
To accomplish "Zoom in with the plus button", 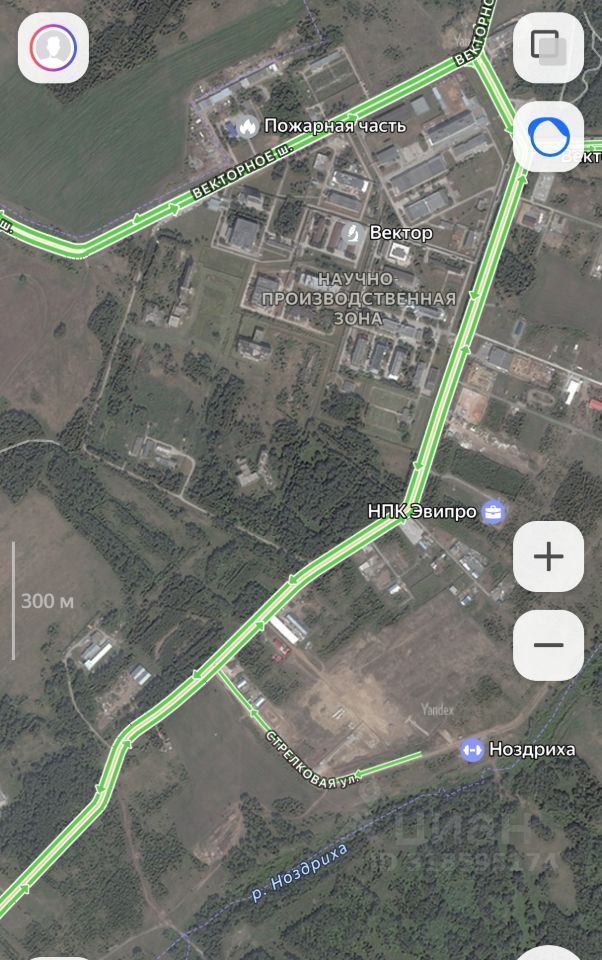I will pos(548,556).
